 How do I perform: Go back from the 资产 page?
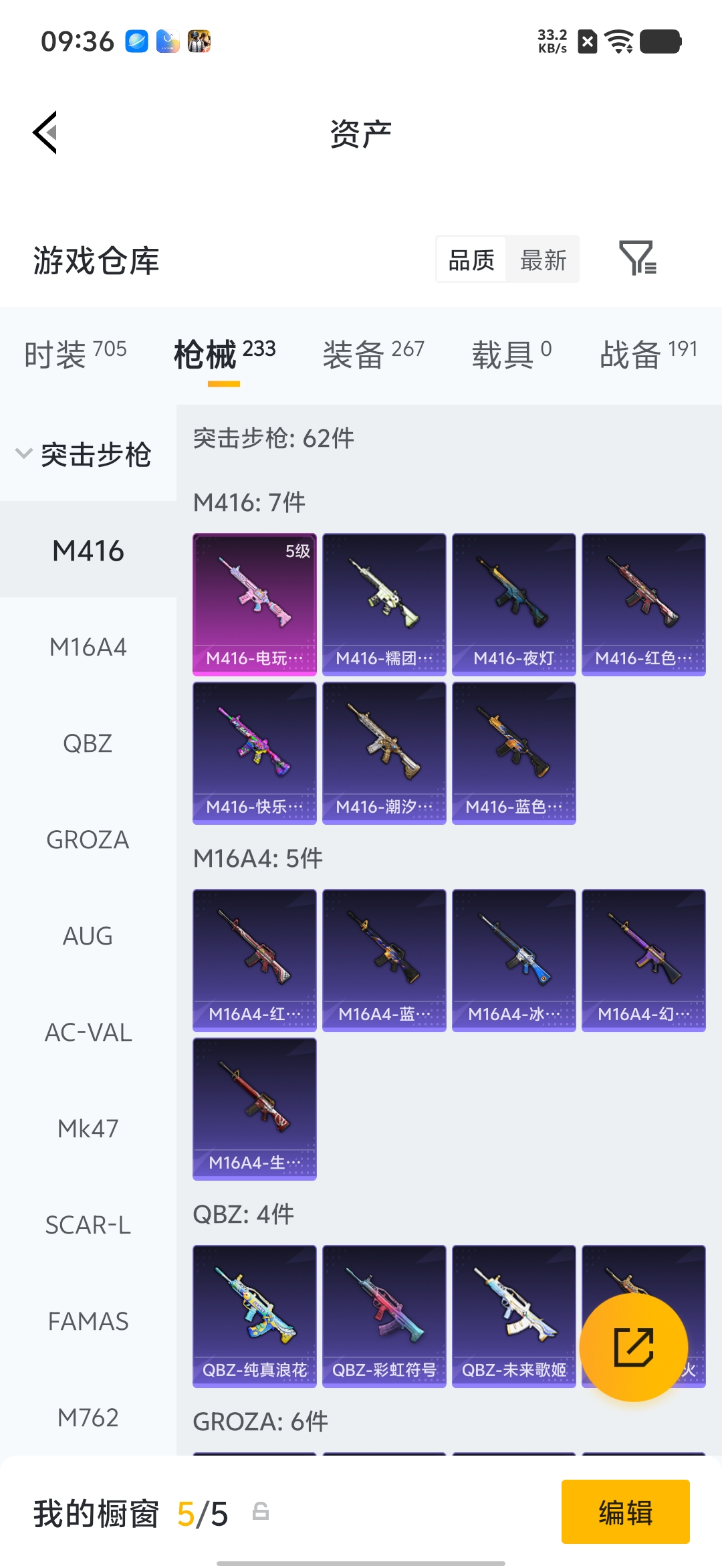click(x=45, y=132)
